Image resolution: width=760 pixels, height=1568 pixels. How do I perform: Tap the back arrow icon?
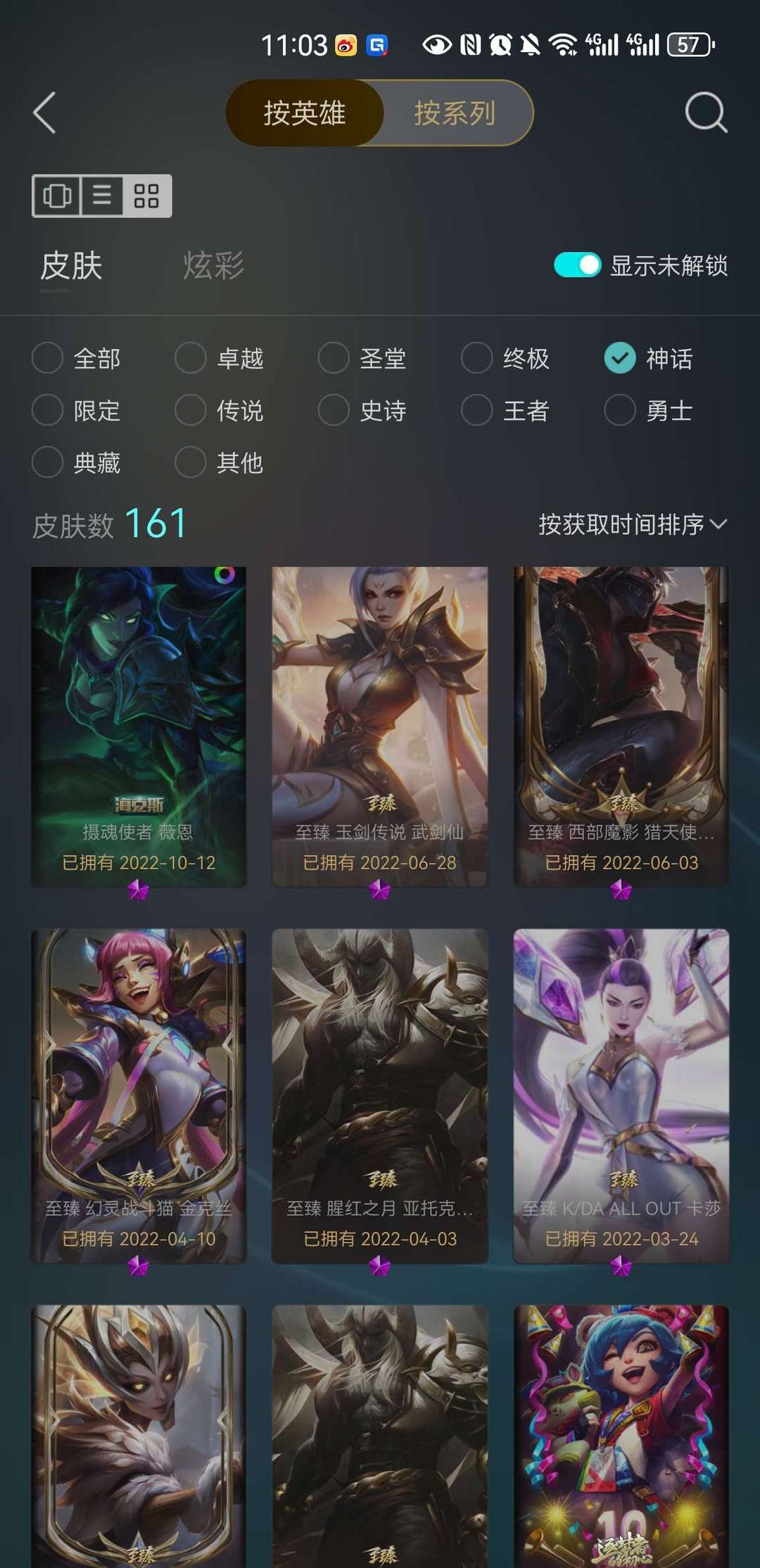(44, 113)
